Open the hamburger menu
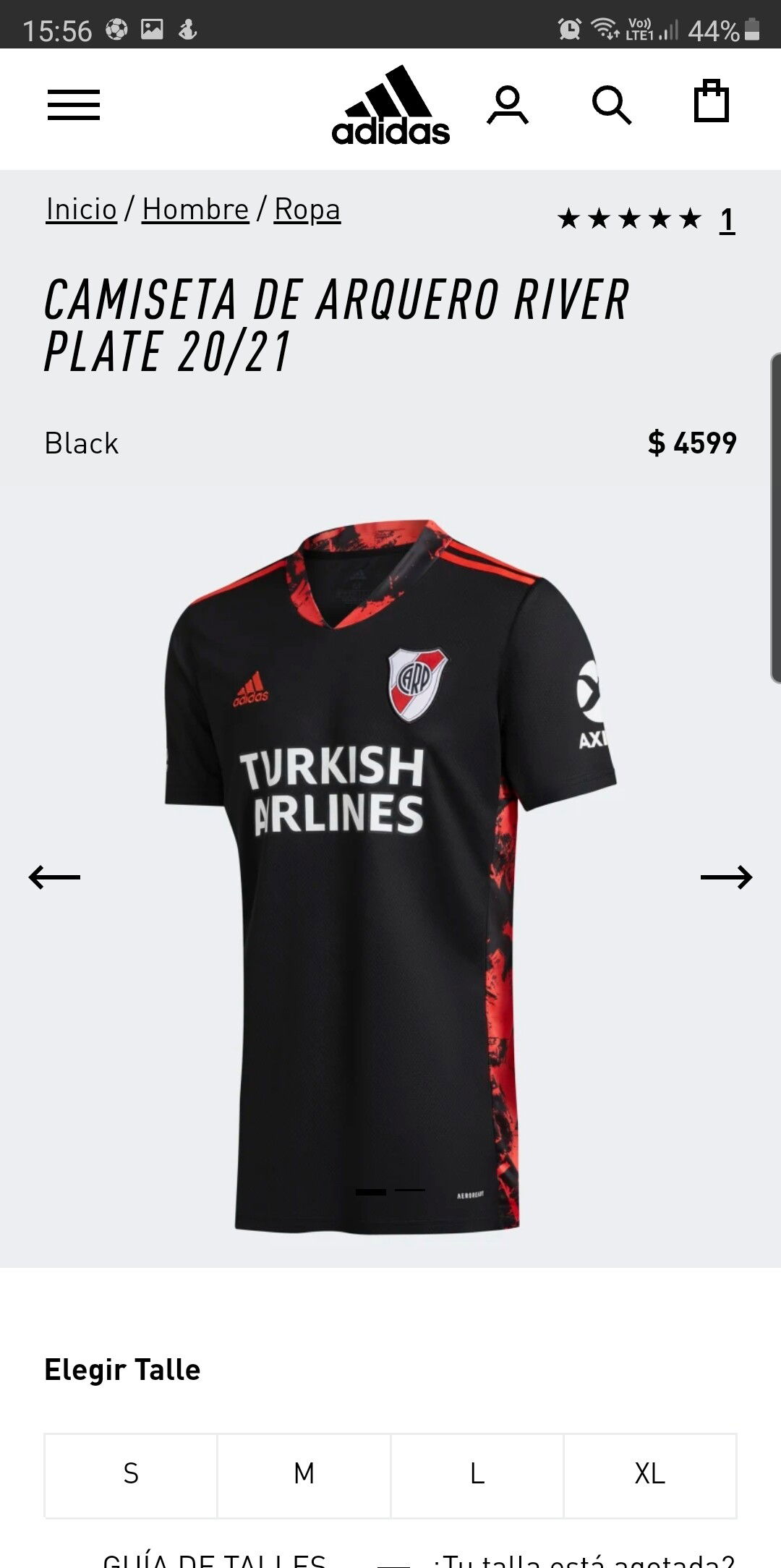This screenshot has width=781, height=1568. coord(74,105)
